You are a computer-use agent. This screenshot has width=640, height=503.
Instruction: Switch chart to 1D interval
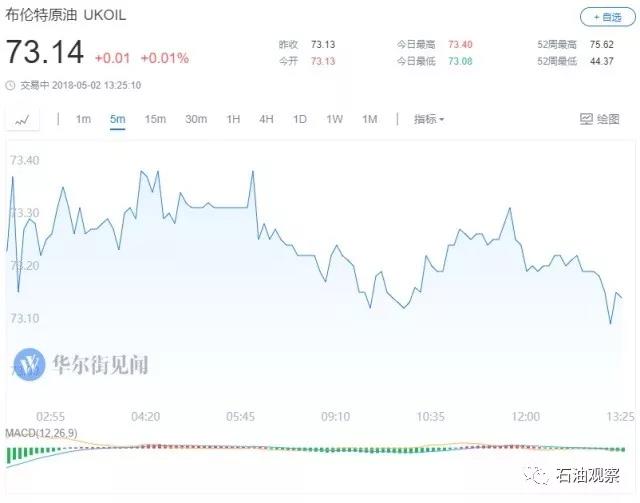pyautogui.click(x=300, y=120)
